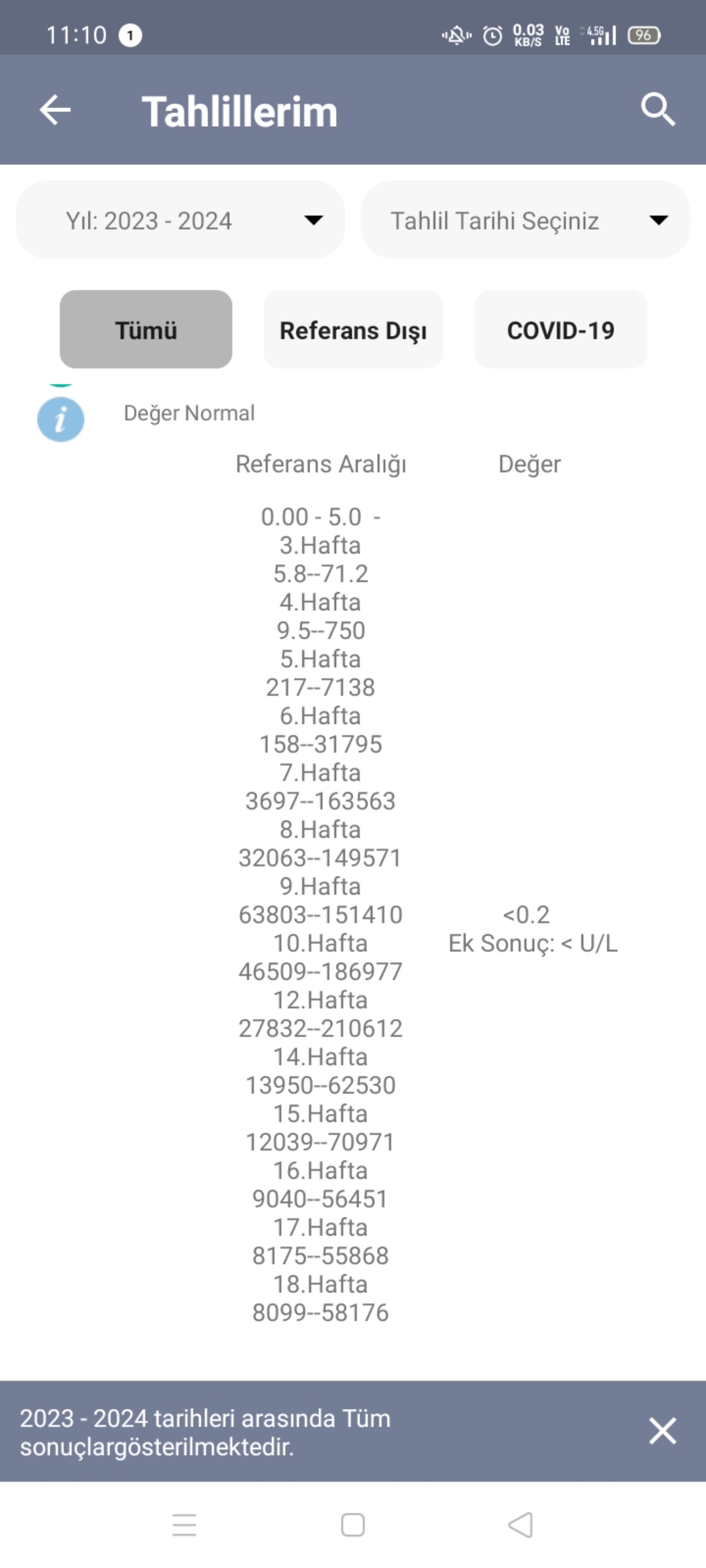Viewport: 706px width, 1568px height.
Task: Dismiss the 2023 - 2024 results banner
Action: (x=662, y=1431)
